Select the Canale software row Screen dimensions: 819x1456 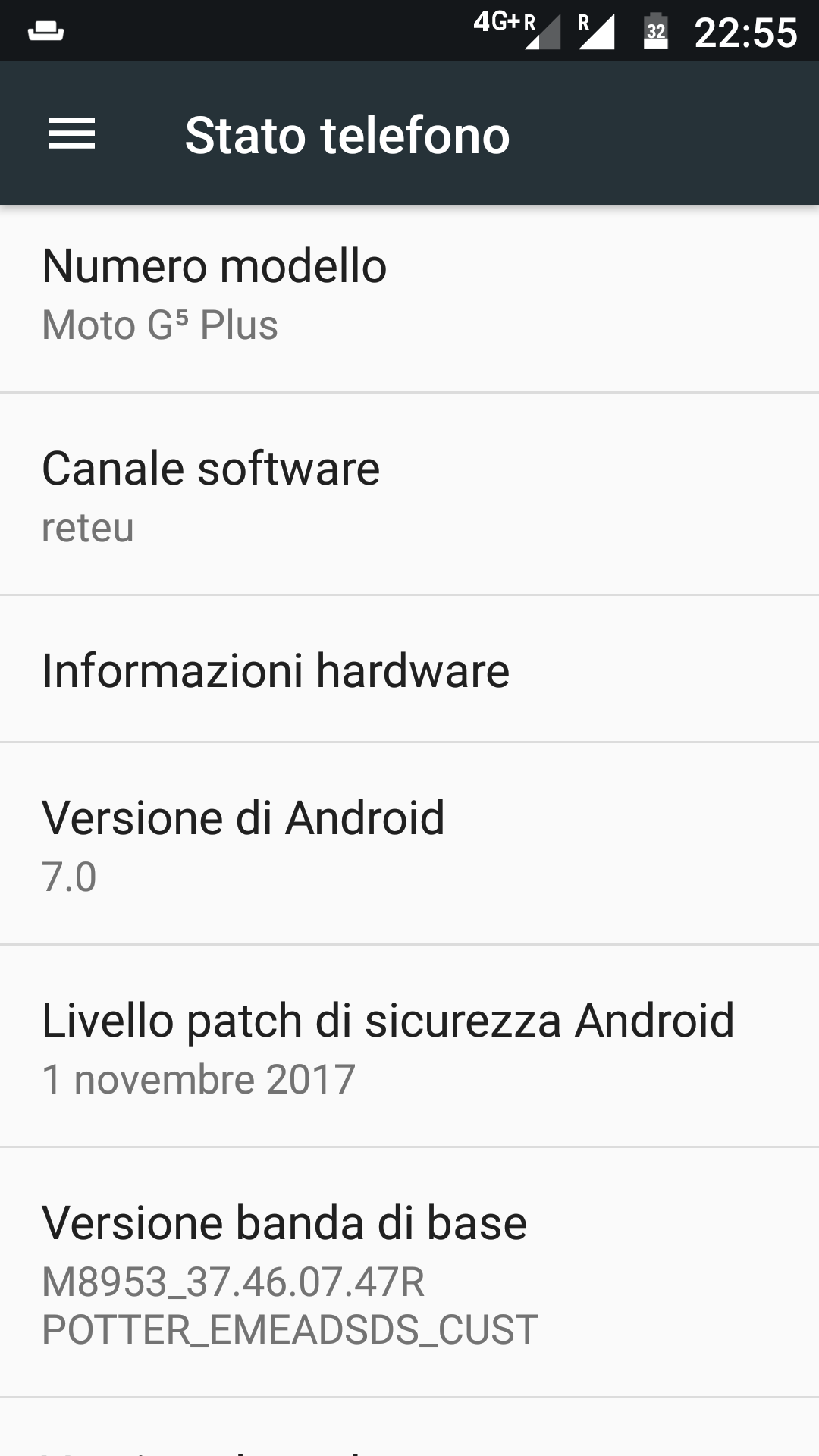pyautogui.click(x=409, y=494)
